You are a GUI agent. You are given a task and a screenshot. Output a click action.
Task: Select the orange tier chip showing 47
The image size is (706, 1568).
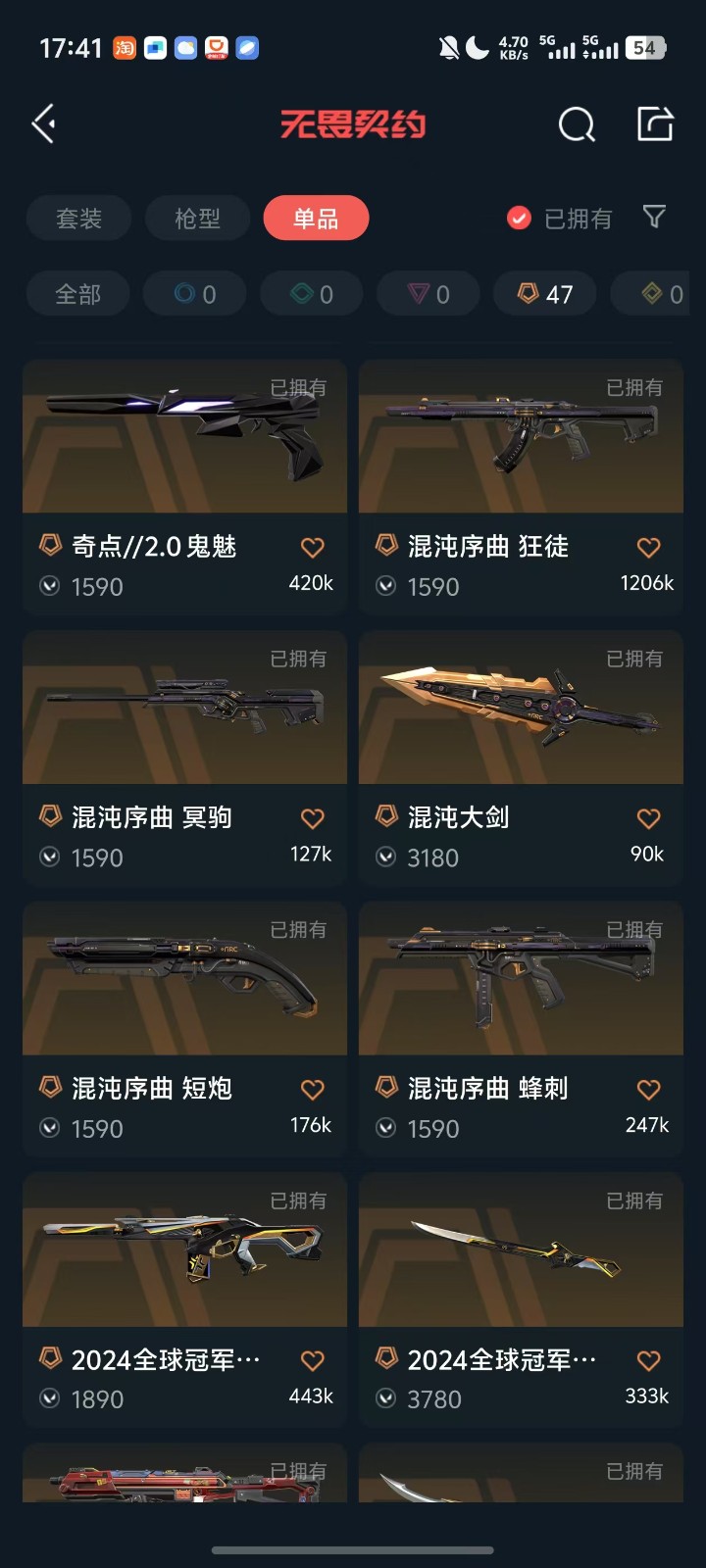click(545, 294)
